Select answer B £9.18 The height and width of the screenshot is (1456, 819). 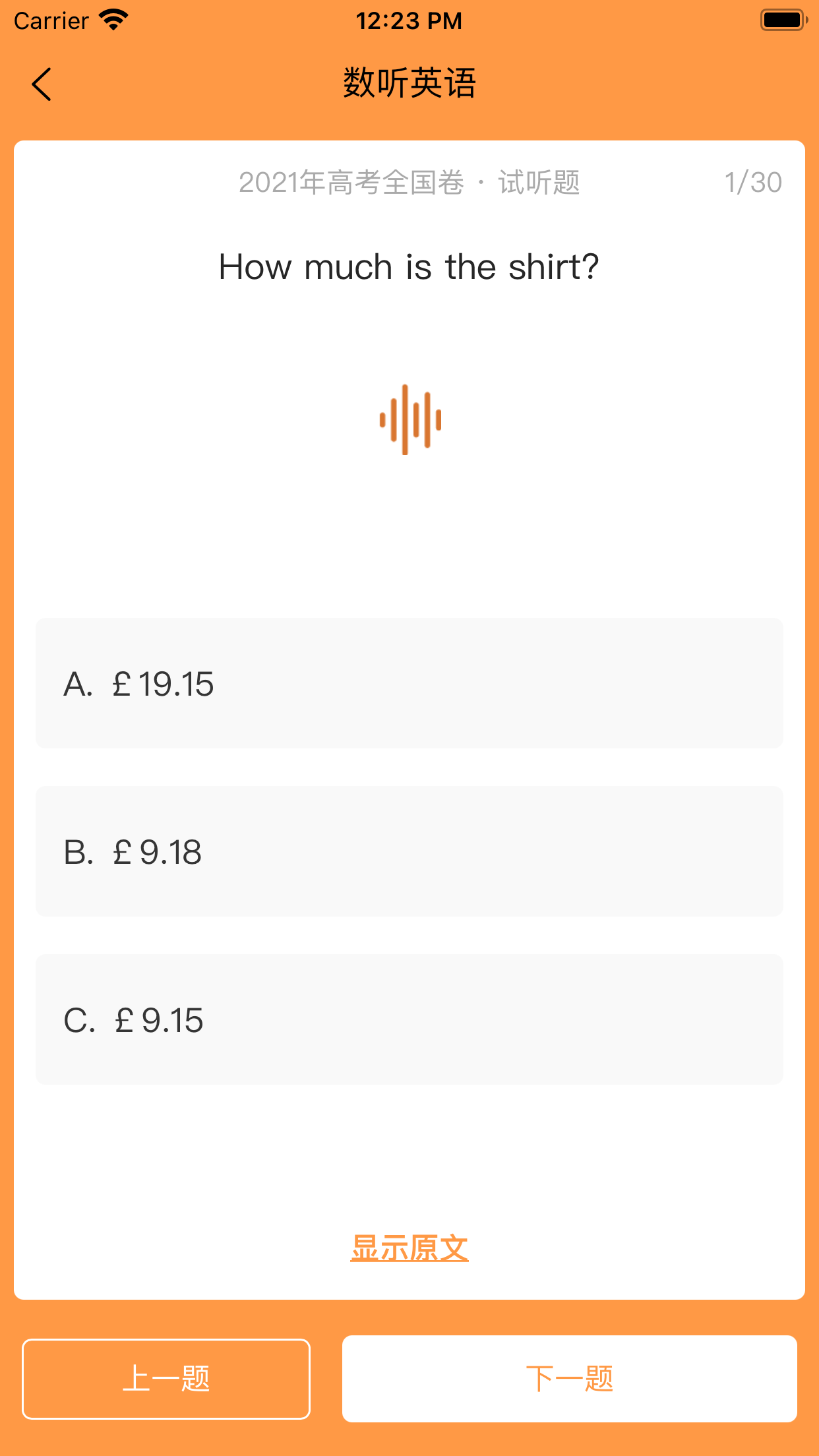409,852
